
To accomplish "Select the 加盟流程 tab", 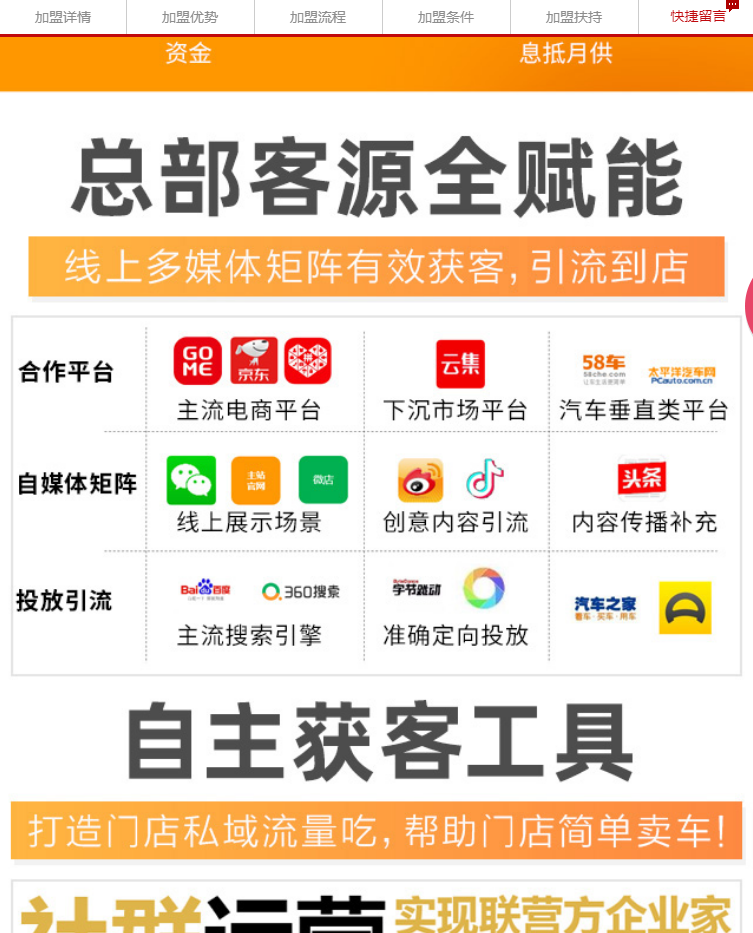I will [x=318, y=17].
